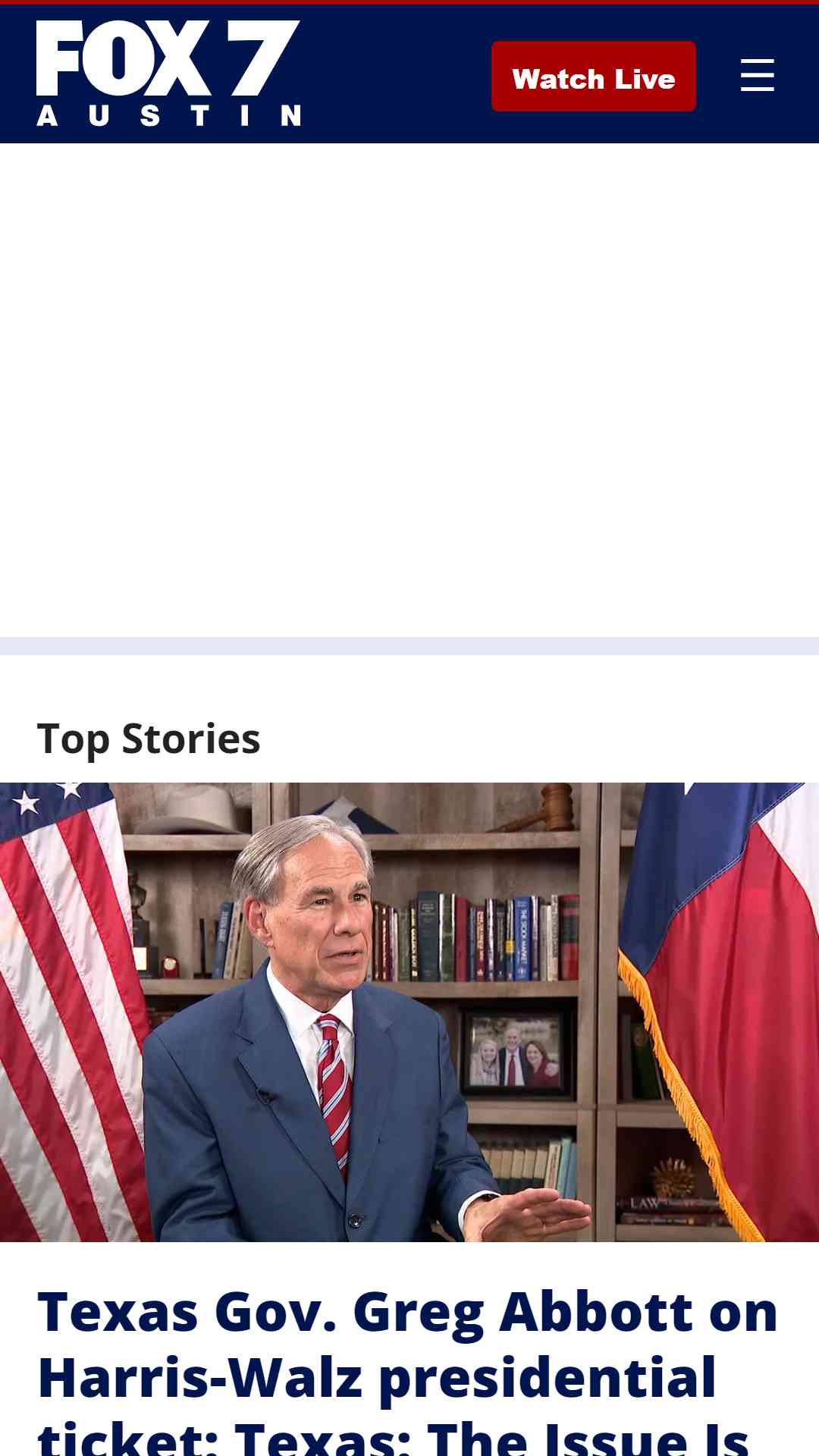Open the hamburger navigation menu
Viewport: 819px width, 1456px height.
tap(757, 75)
